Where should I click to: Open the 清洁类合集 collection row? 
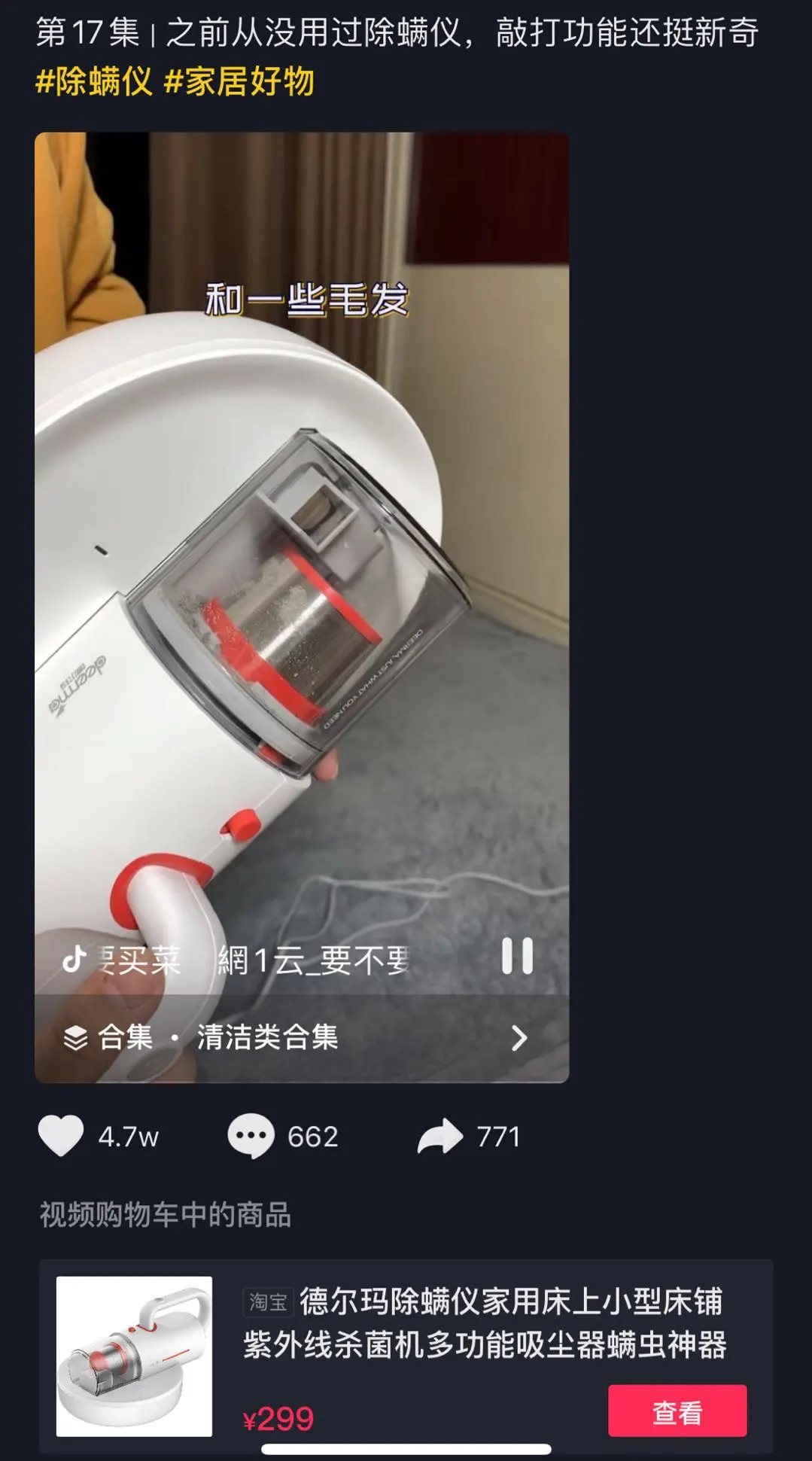click(x=301, y=1038)
